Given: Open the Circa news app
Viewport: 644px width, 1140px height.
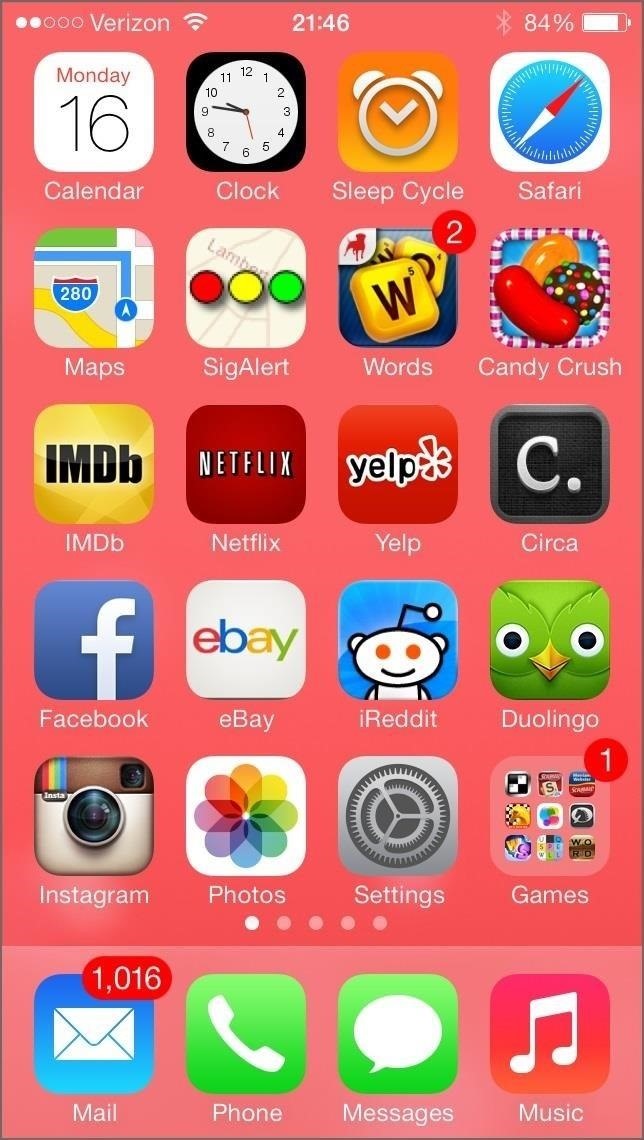Looking at the screenshot, I should click(550, 464).
